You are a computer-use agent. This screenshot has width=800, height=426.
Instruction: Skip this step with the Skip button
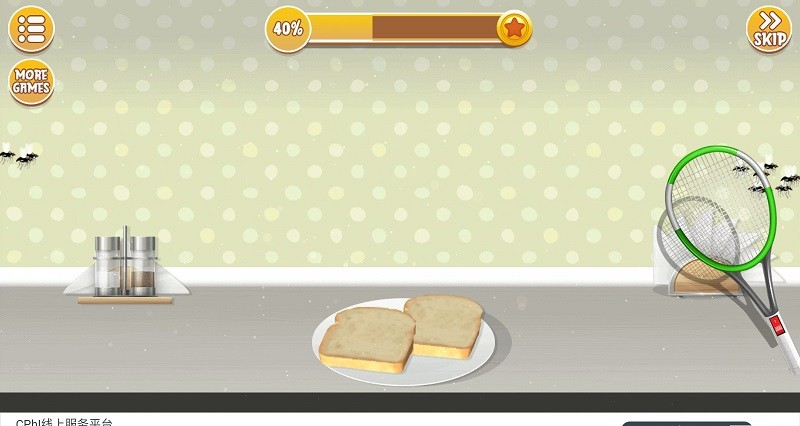click(x=769, y=29)
